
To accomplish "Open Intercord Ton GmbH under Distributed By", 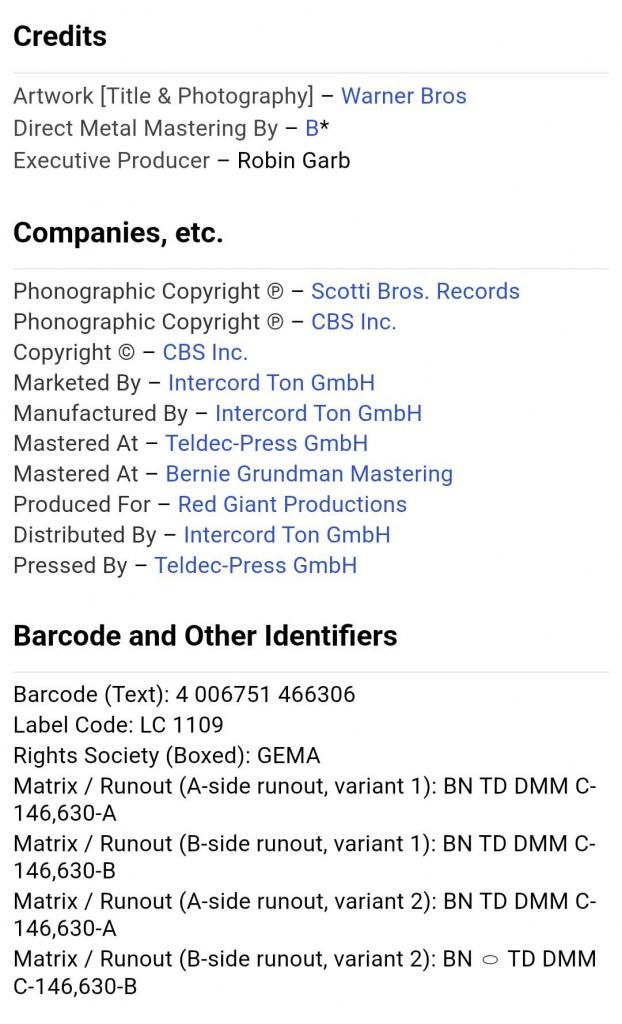I will coord(287,535).
